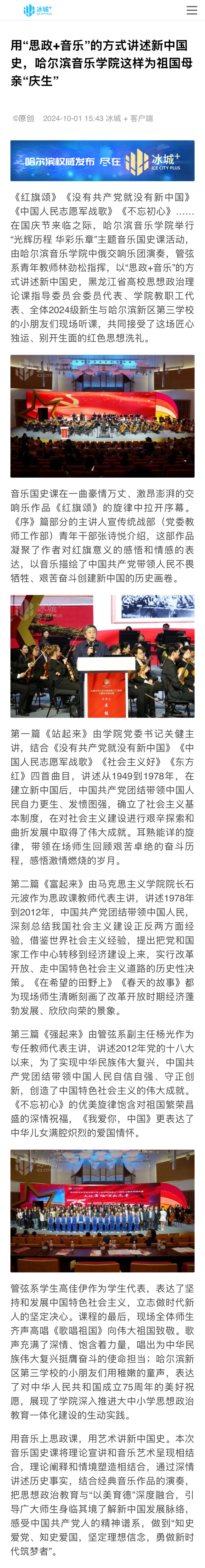This screenshot has width=205, height=1568.
Task: Tap the 冰城+ logo to go home
Action: tap(38, 10)
